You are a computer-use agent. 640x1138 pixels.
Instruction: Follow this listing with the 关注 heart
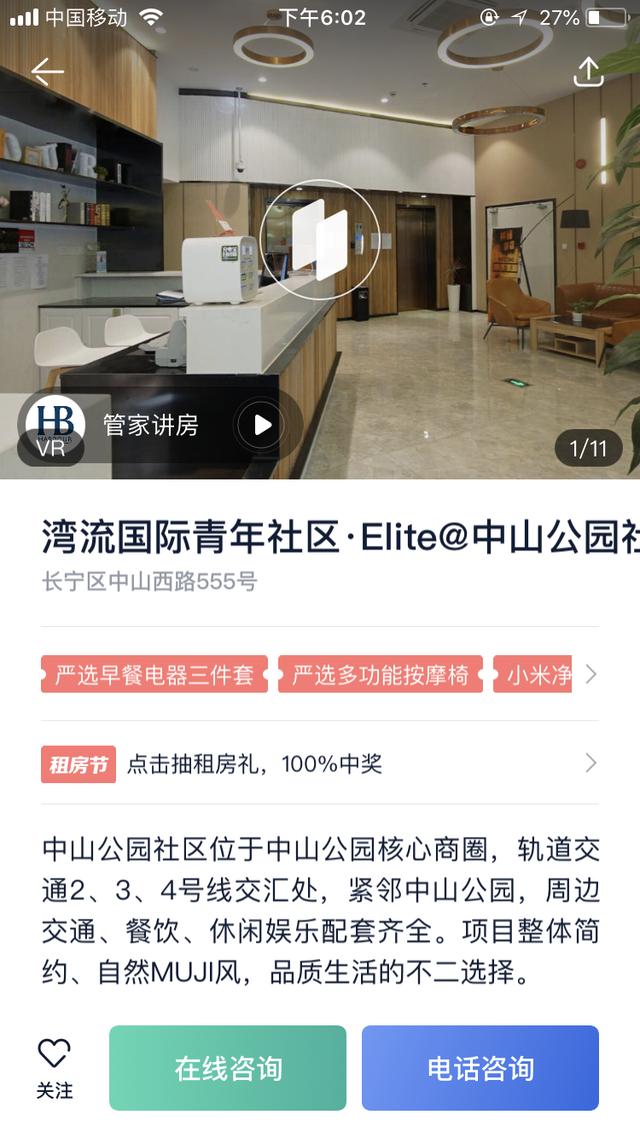(x=54, y=1067)
